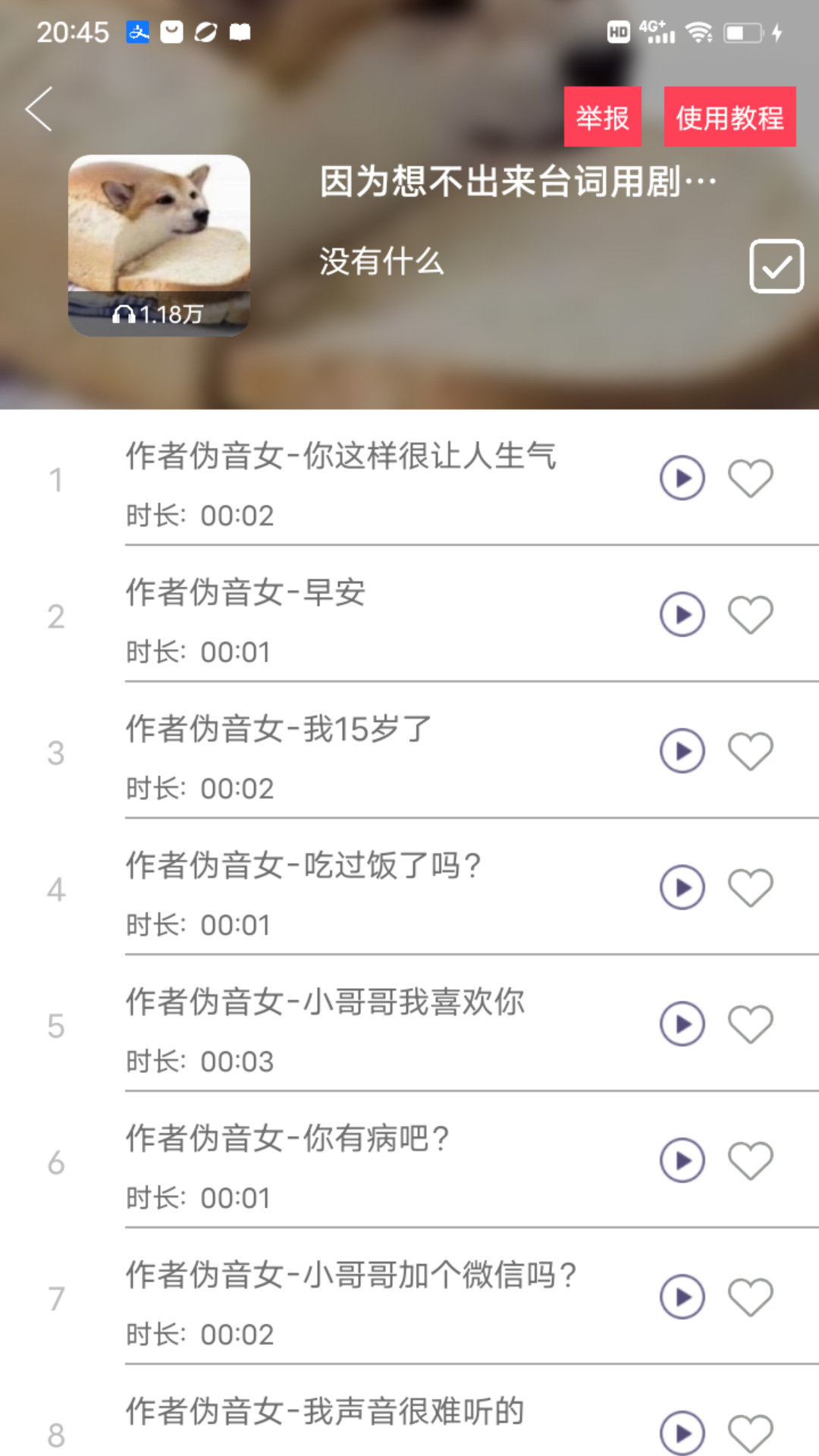Viewport: 819px width, 1456px height.
Task: Play the clip 我15岁了
Action: click(682, 751)
